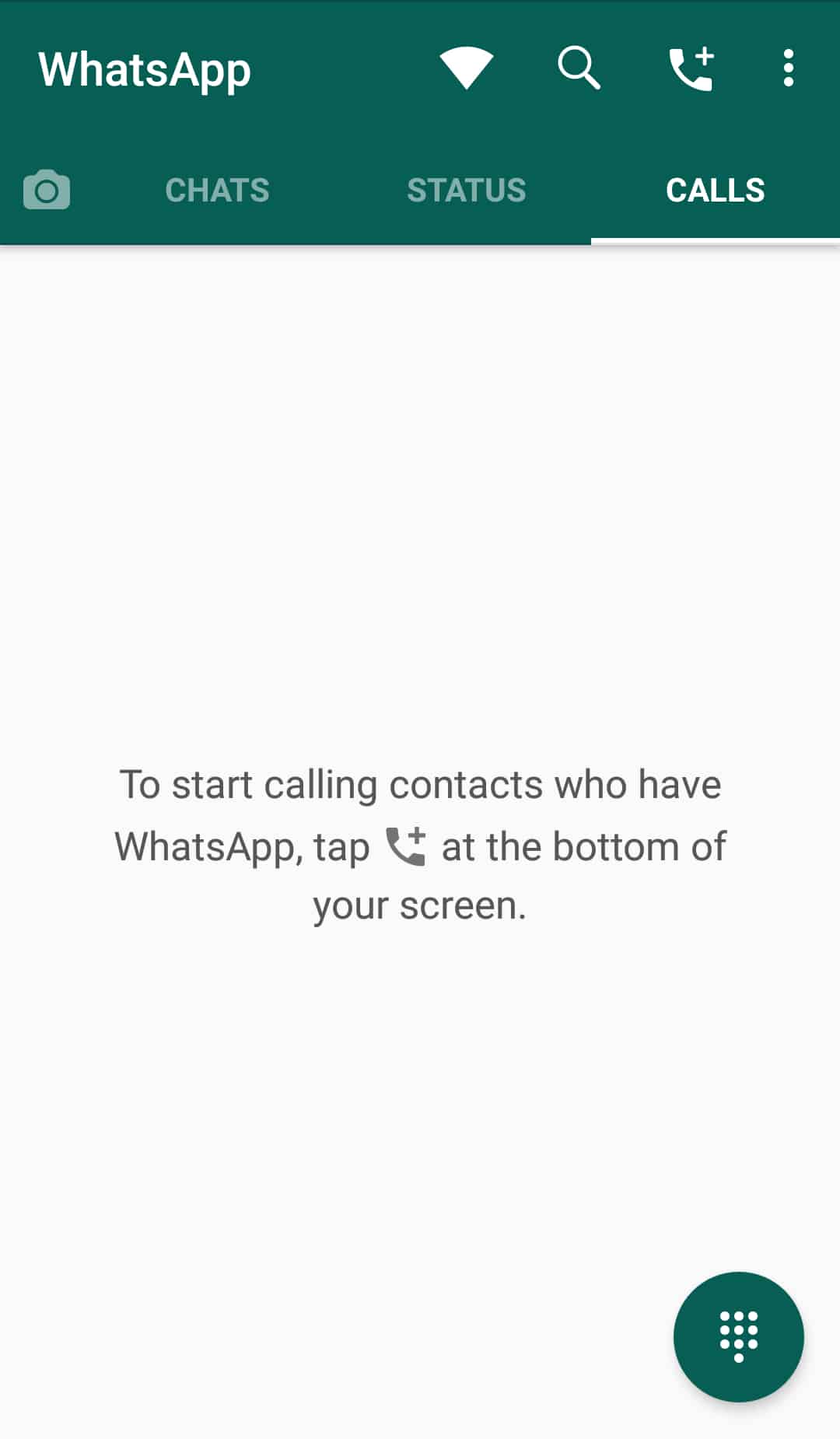Open the search magnifier
Viewport: 840px width, 1439px height.
tap(579, 68)
